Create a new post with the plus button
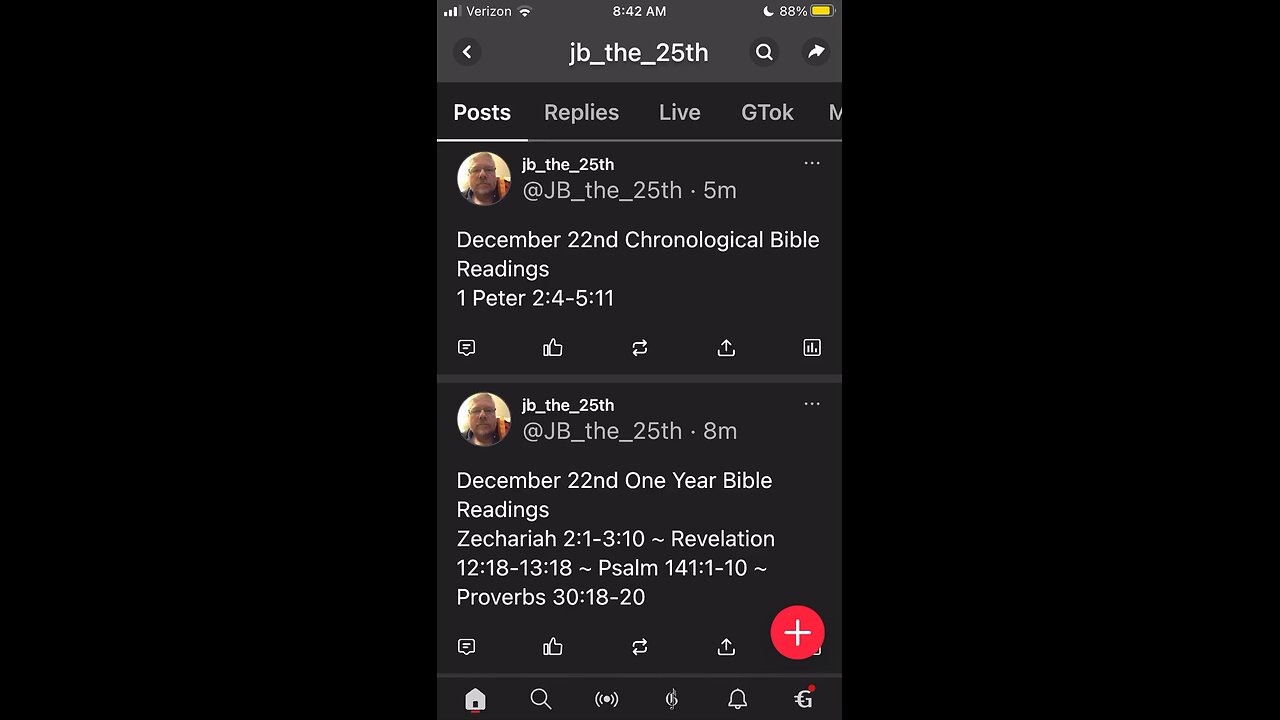1280x720 pixels. [x=797, y=632]
